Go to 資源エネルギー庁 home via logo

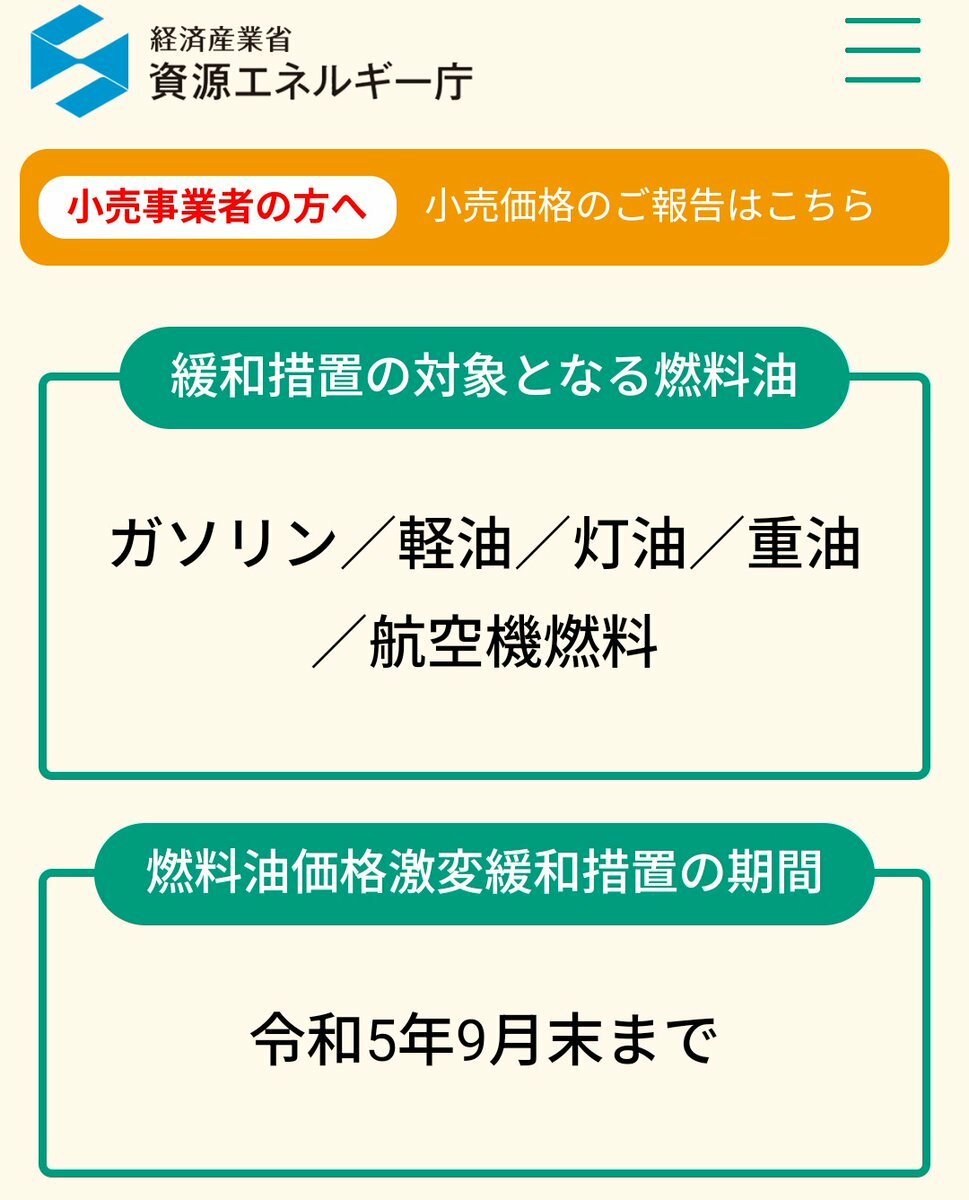pos(250,60)
